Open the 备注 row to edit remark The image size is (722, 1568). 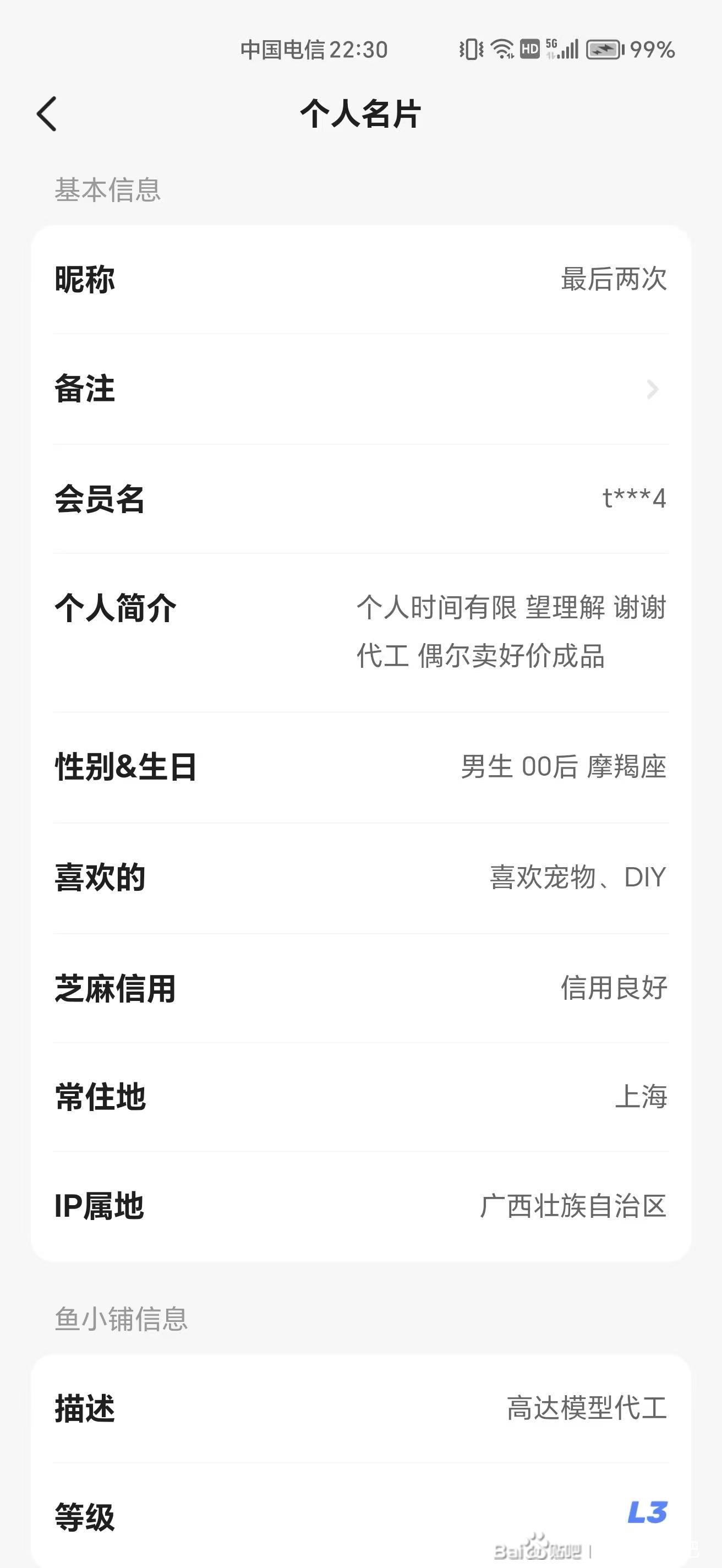(360, 389)
